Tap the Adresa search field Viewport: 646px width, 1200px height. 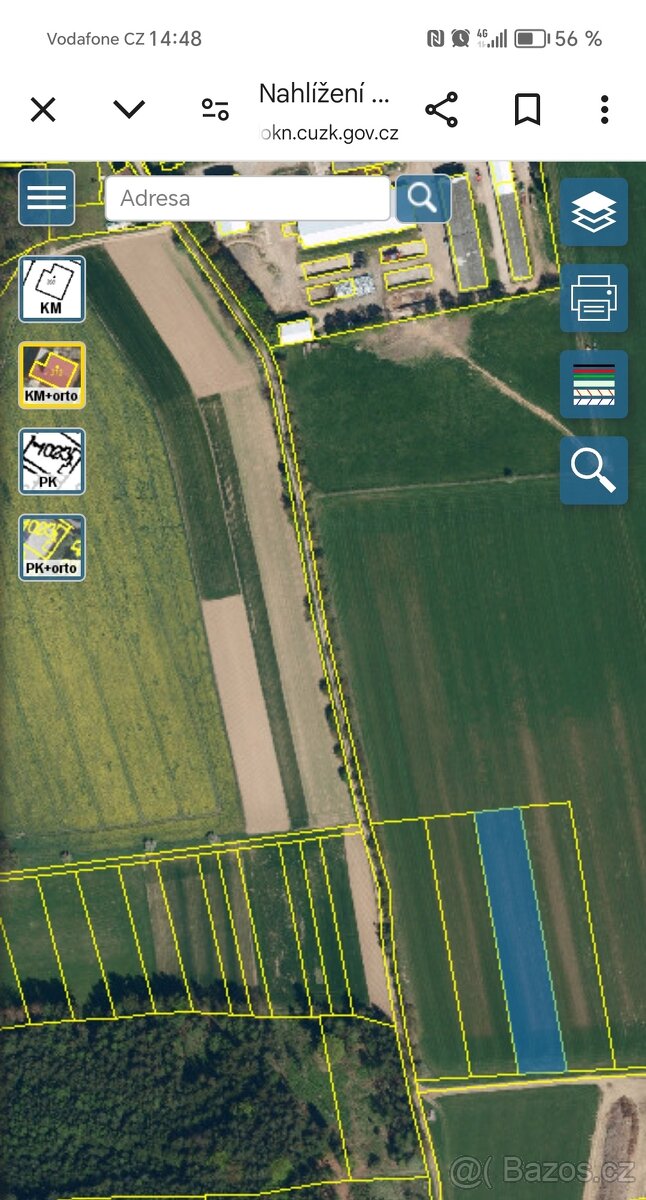(247, 198)
